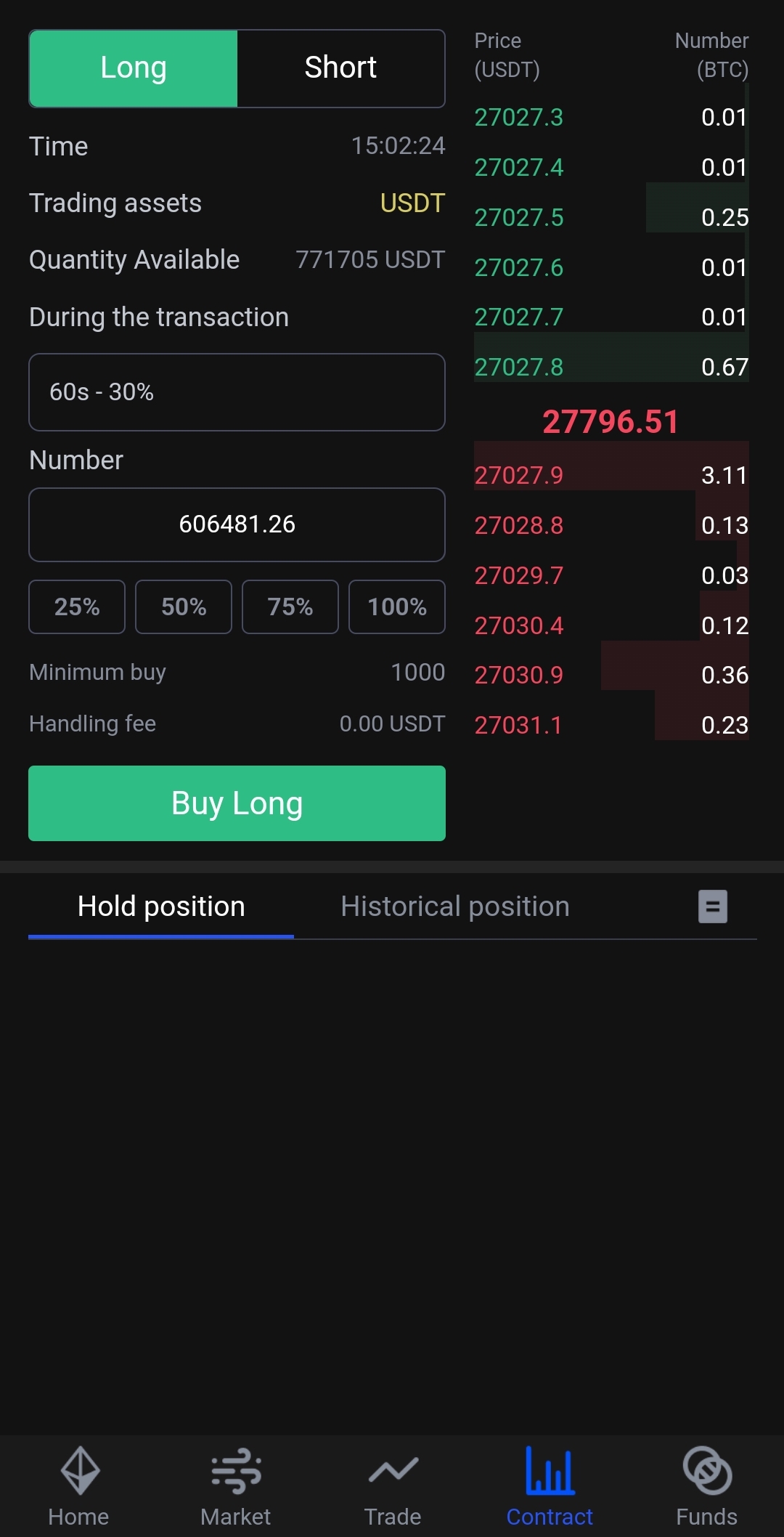
Task: Pick the 75% amount option
Action: click(x=290, y=607)
